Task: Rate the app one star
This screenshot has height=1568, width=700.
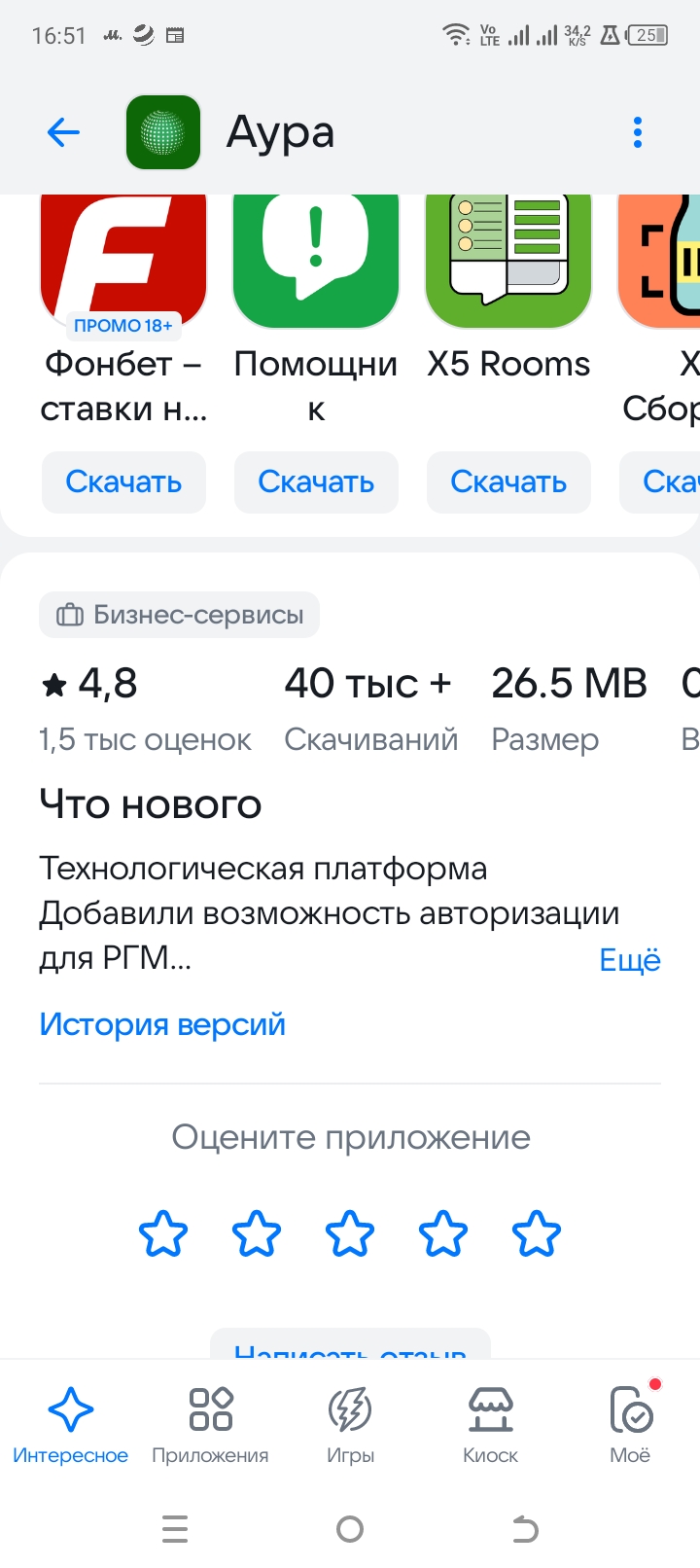Action: coord(163,1234)
